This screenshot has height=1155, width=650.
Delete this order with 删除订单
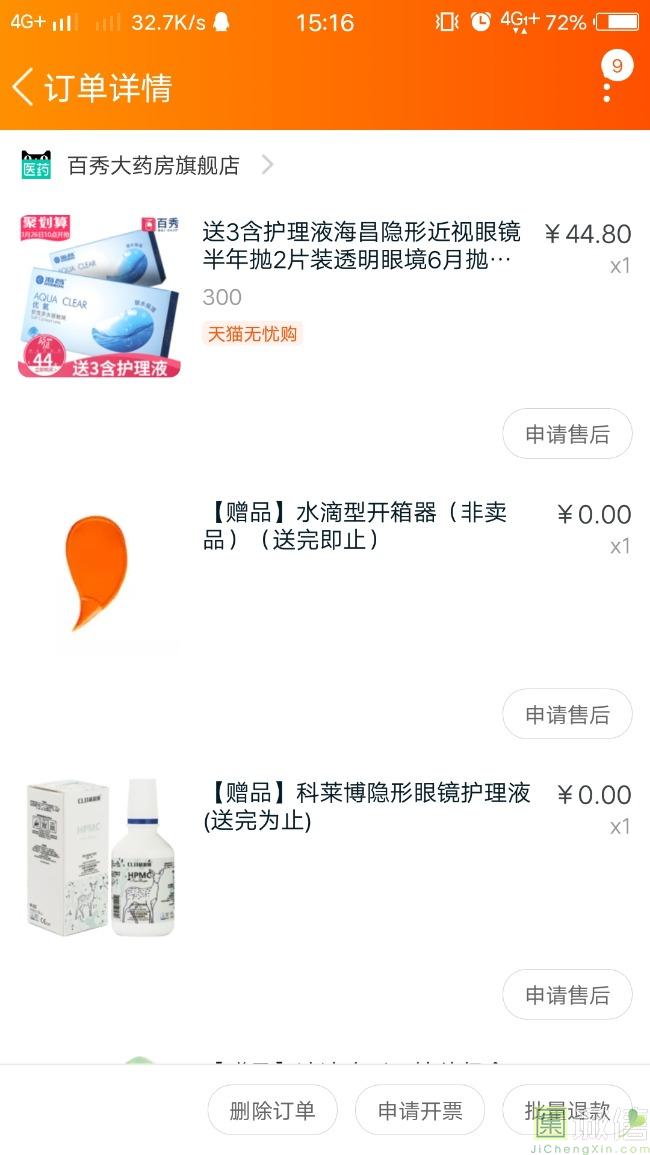coord(272,1110)
